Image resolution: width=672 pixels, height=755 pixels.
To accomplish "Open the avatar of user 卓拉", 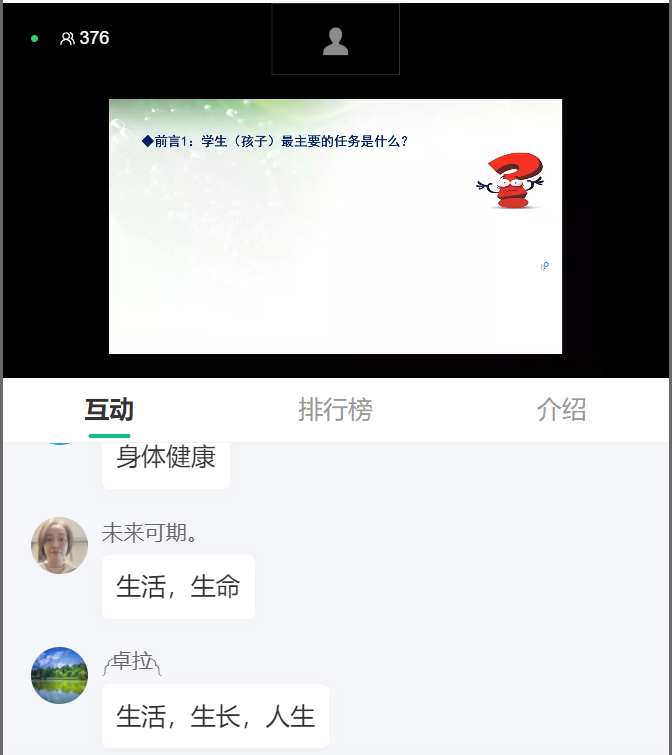I will (60, 675).
